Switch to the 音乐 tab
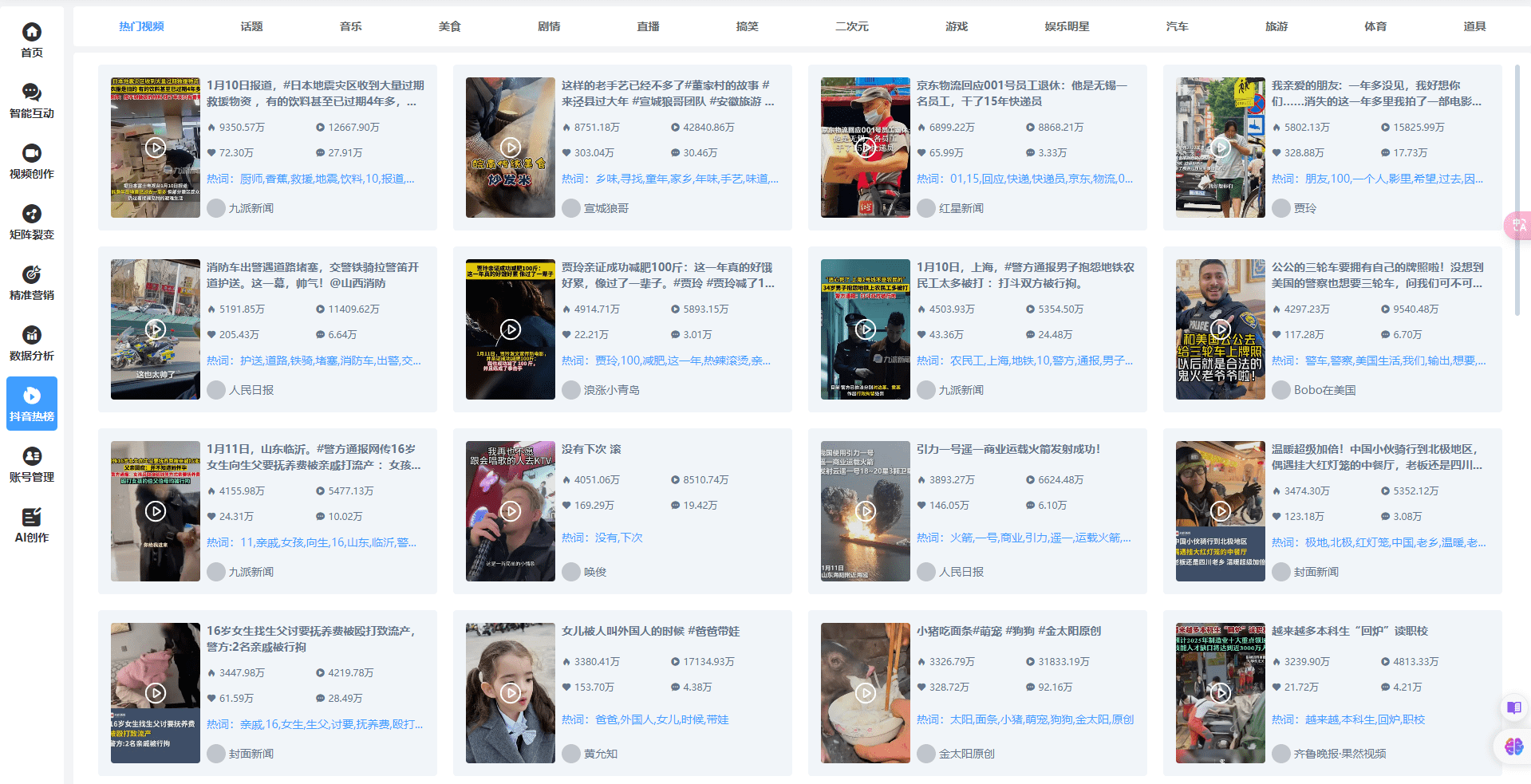 [x=350, y=26]
